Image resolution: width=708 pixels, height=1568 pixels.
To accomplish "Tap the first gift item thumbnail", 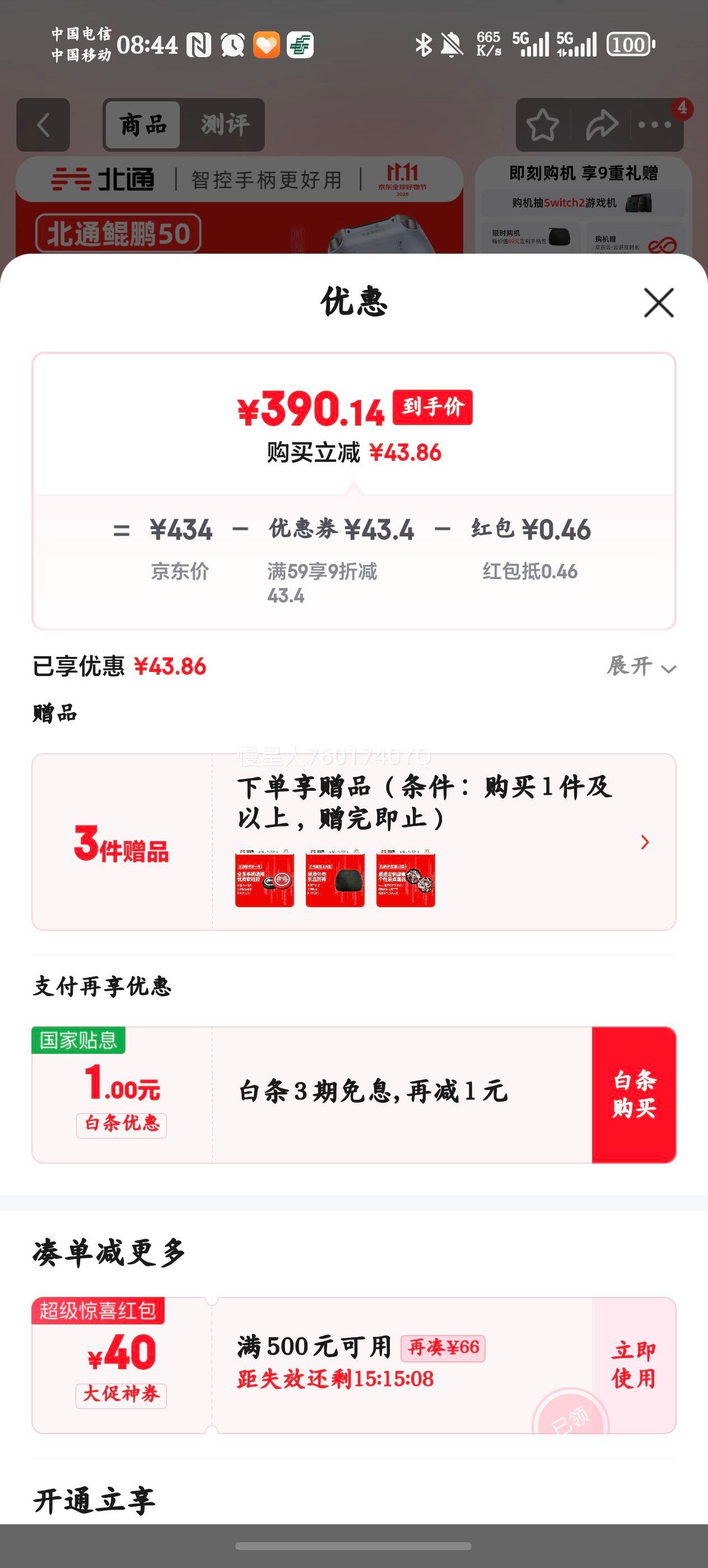I will tap(265, 878).
